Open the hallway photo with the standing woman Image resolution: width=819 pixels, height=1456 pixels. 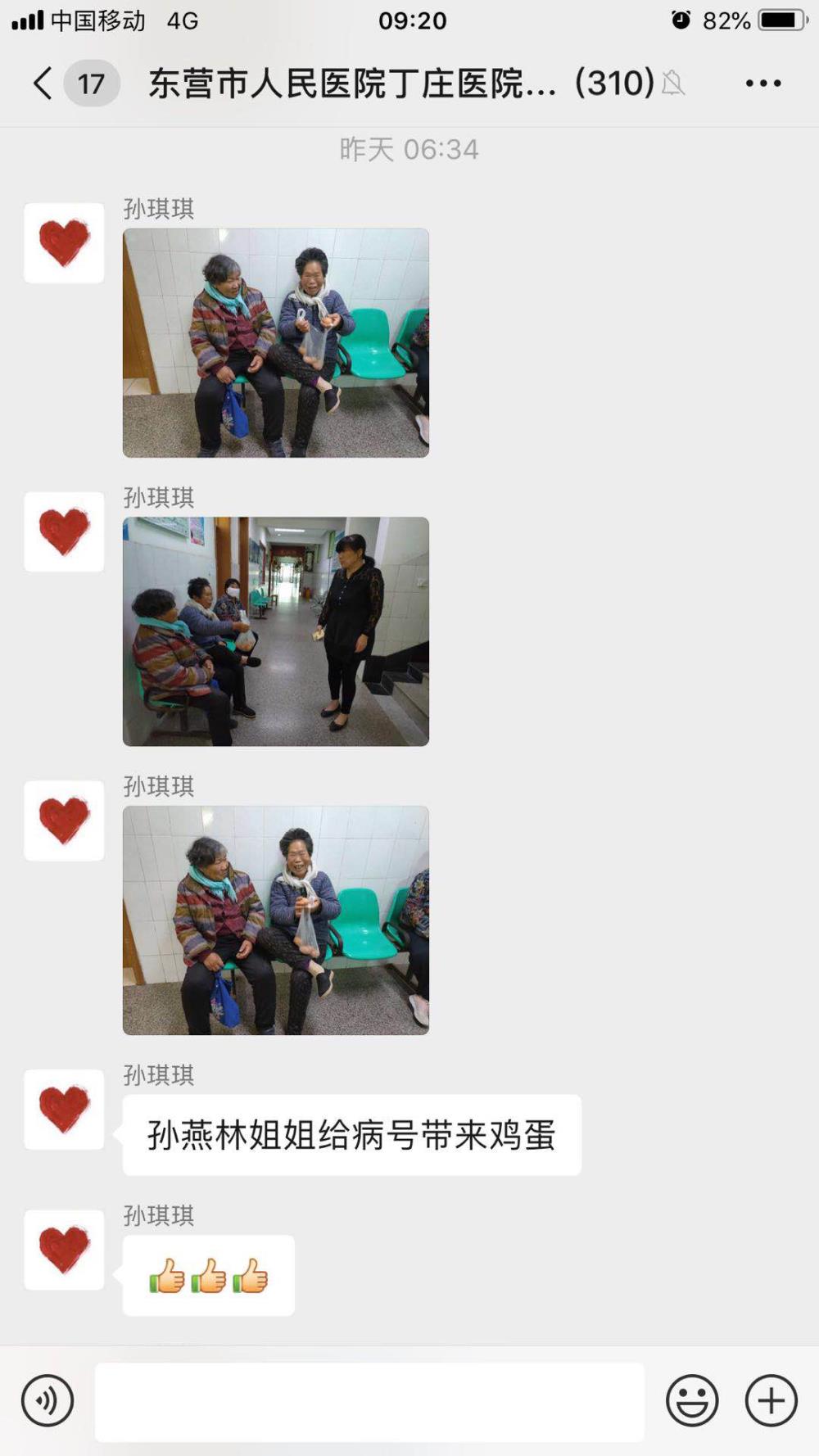[276, 631]
